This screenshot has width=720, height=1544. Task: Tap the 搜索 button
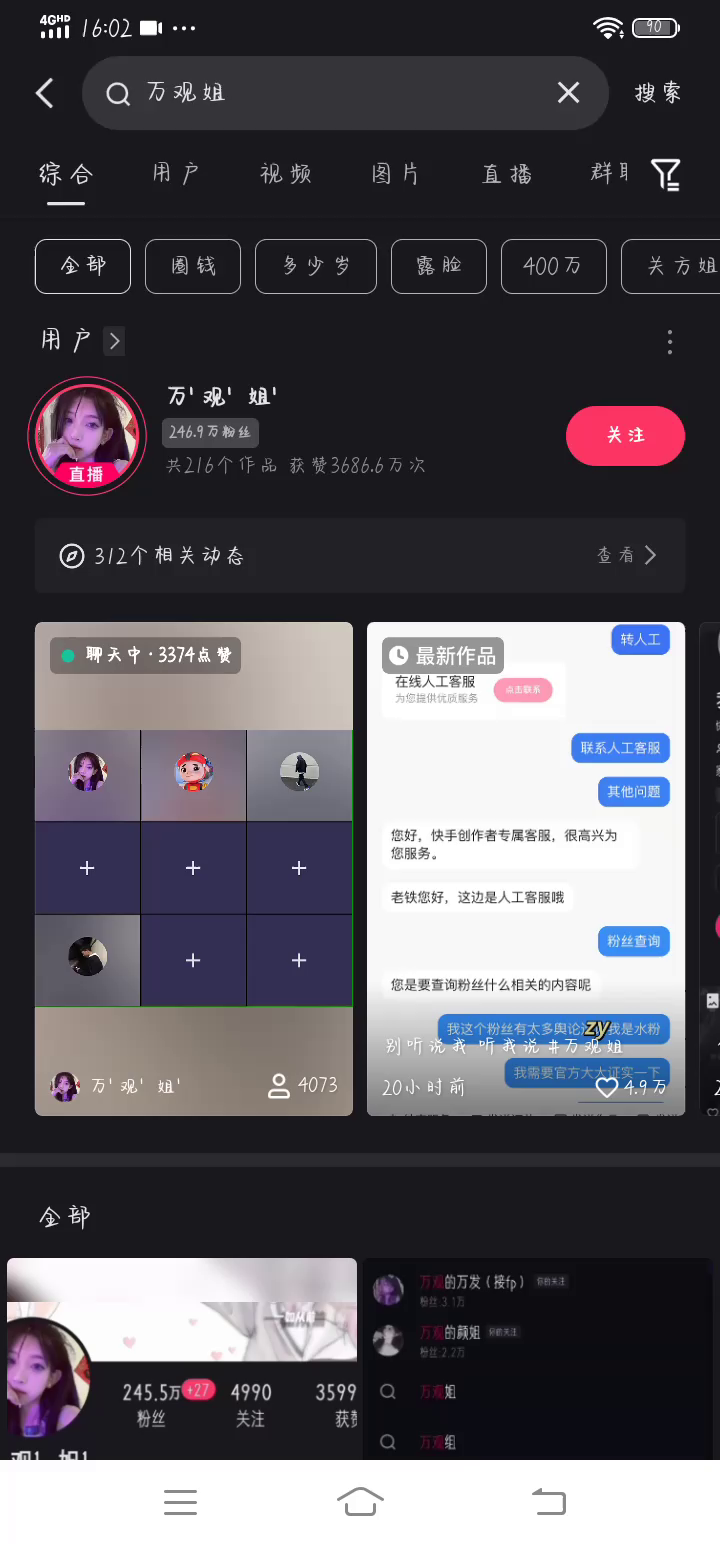658,93
